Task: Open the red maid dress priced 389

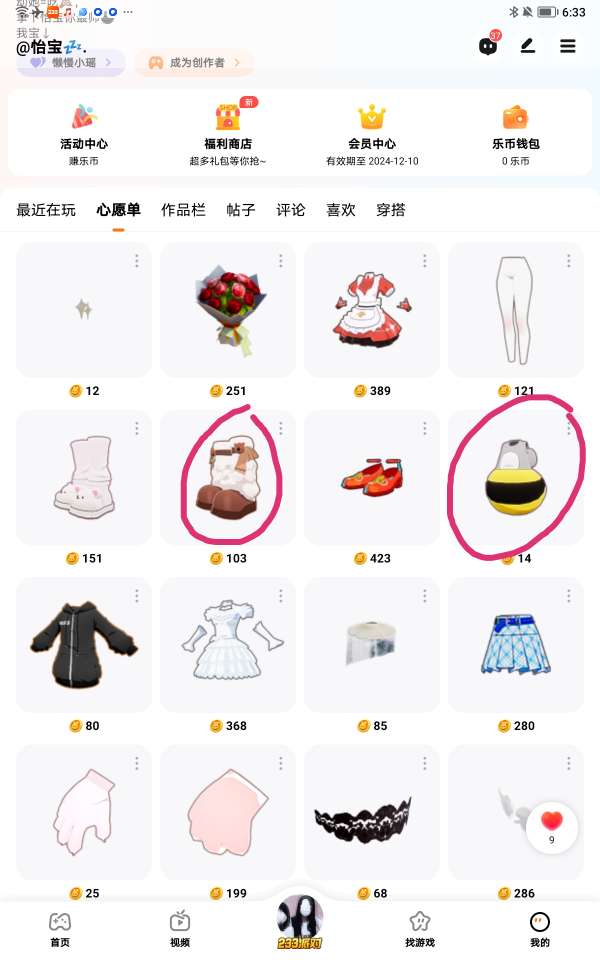Action: (372, 309)
